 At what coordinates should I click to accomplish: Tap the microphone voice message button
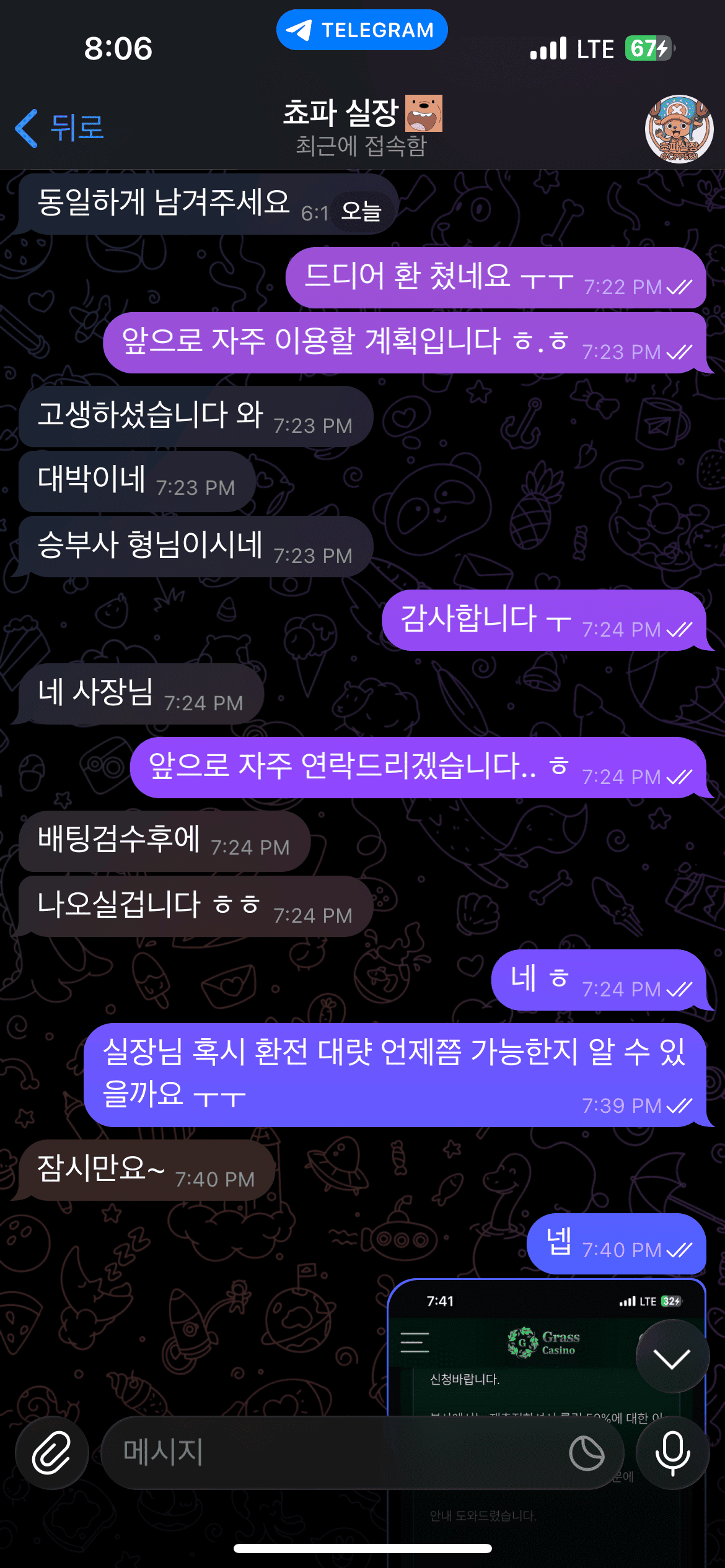coord(672,1452)
